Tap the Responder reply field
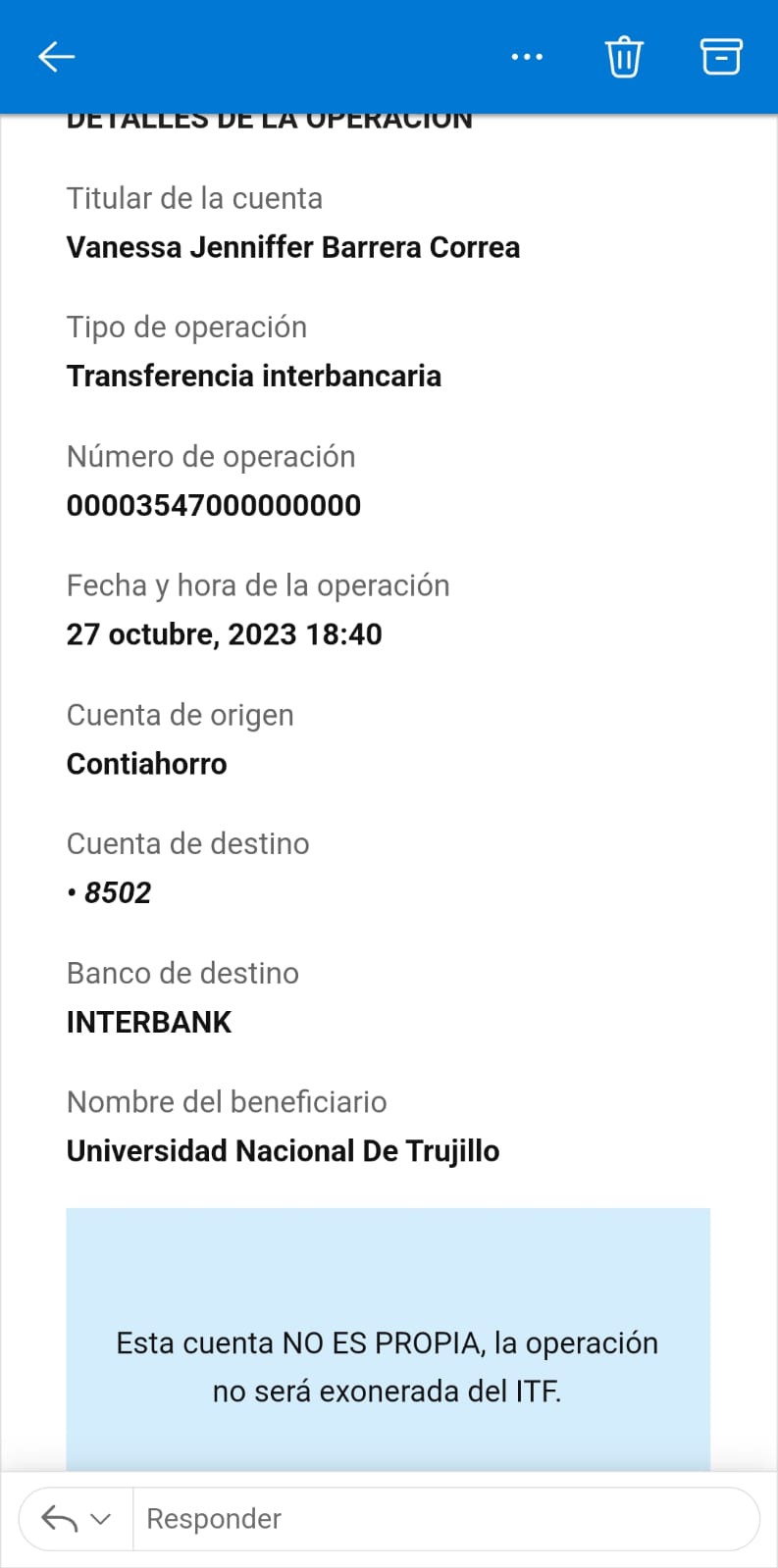The image size is (778, 1568). point(445,1519)
